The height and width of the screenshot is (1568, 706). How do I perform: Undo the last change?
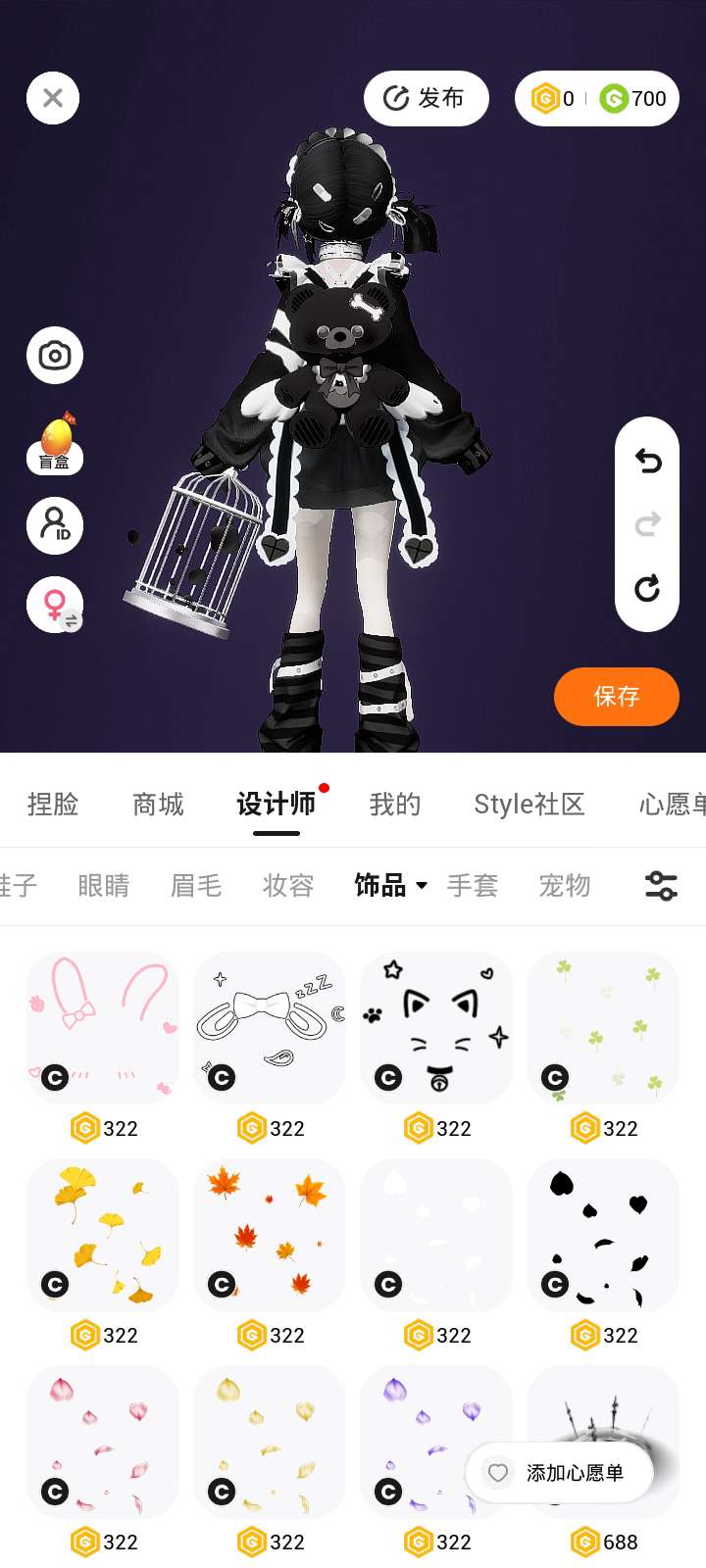tap(647, 461)
